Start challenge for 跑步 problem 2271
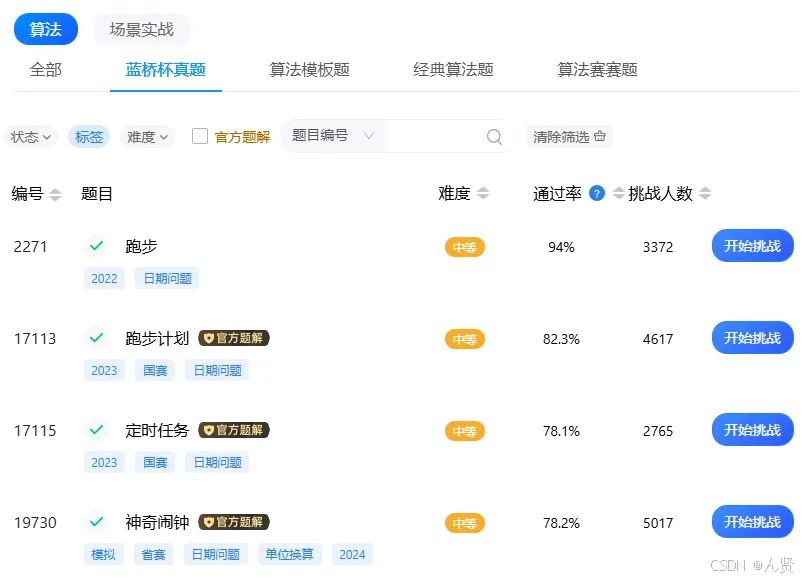 [752, 246]
